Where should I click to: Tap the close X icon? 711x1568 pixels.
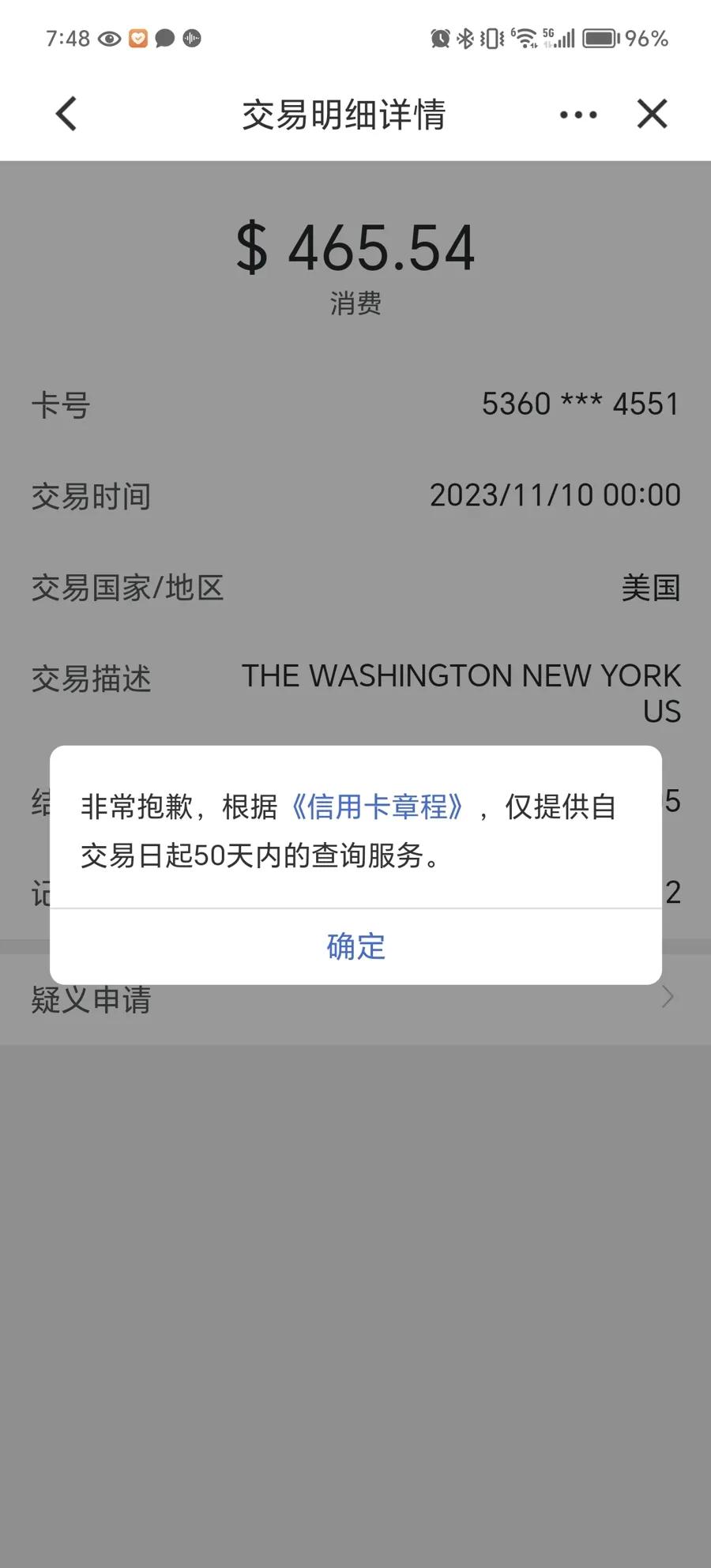pyautogui.click(x=653, y=114)
